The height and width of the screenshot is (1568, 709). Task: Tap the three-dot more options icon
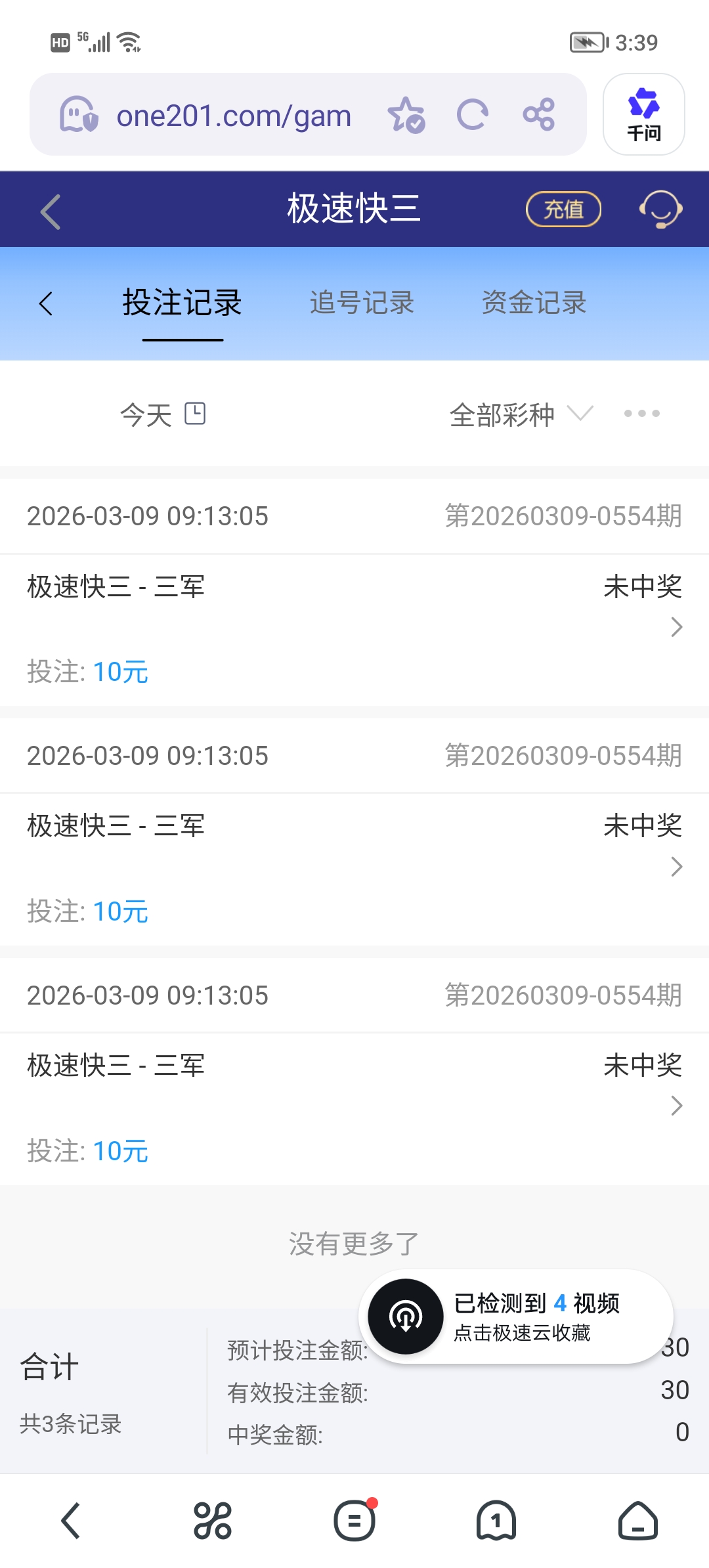tap(641, 414)
